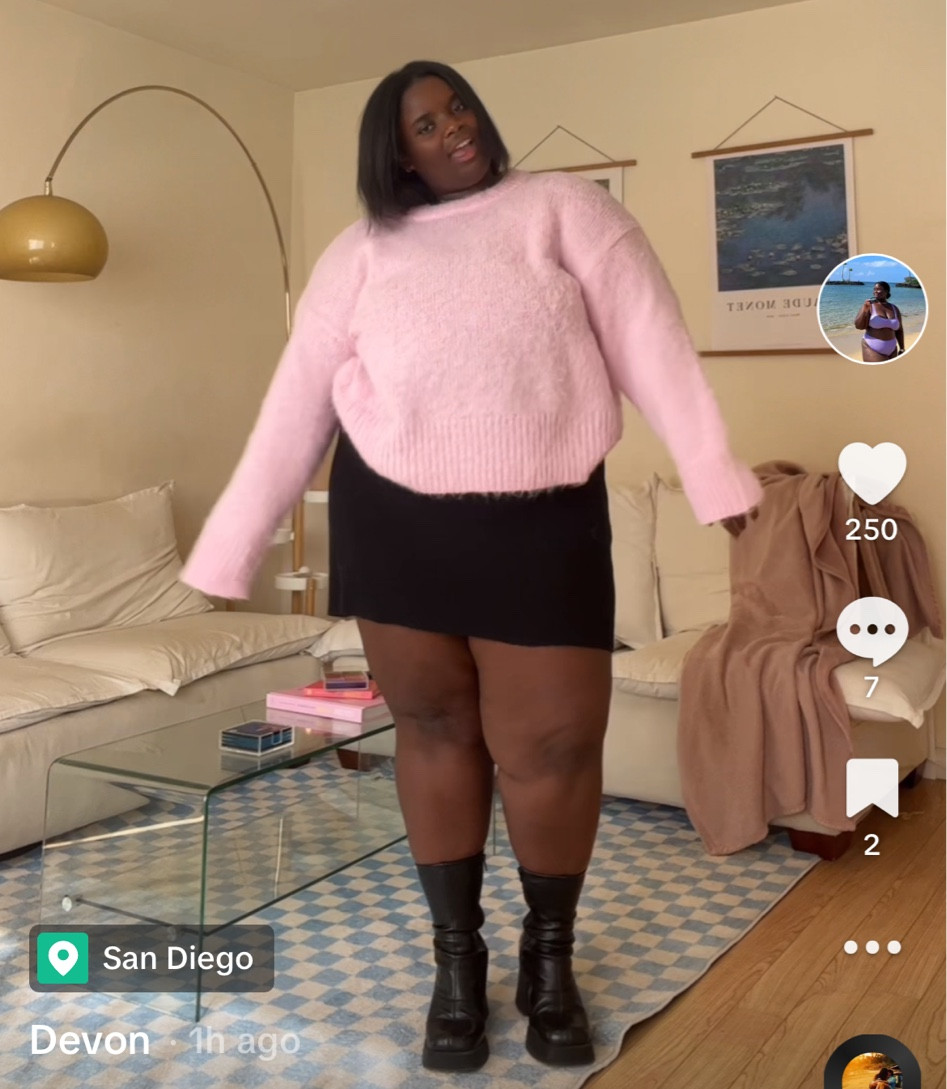947x1089 pixels.
Task: Bookmark this video
Action: pyautogui.click(x=871, y=788)
